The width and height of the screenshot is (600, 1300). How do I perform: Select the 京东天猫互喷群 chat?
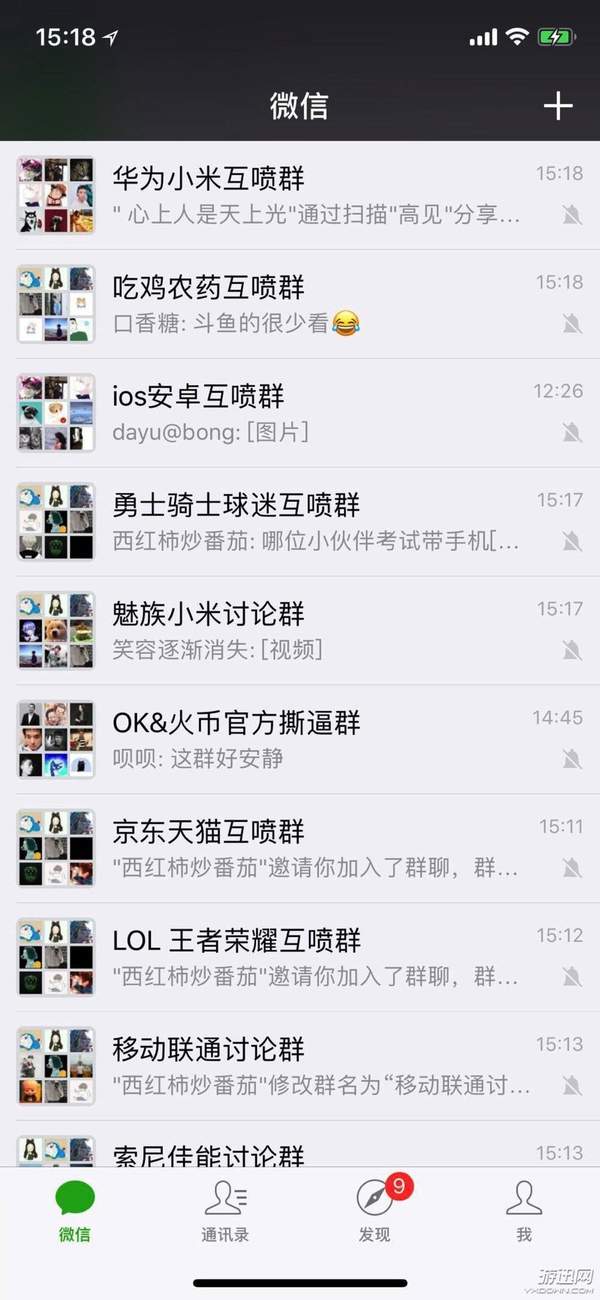[x=300, y=849]
